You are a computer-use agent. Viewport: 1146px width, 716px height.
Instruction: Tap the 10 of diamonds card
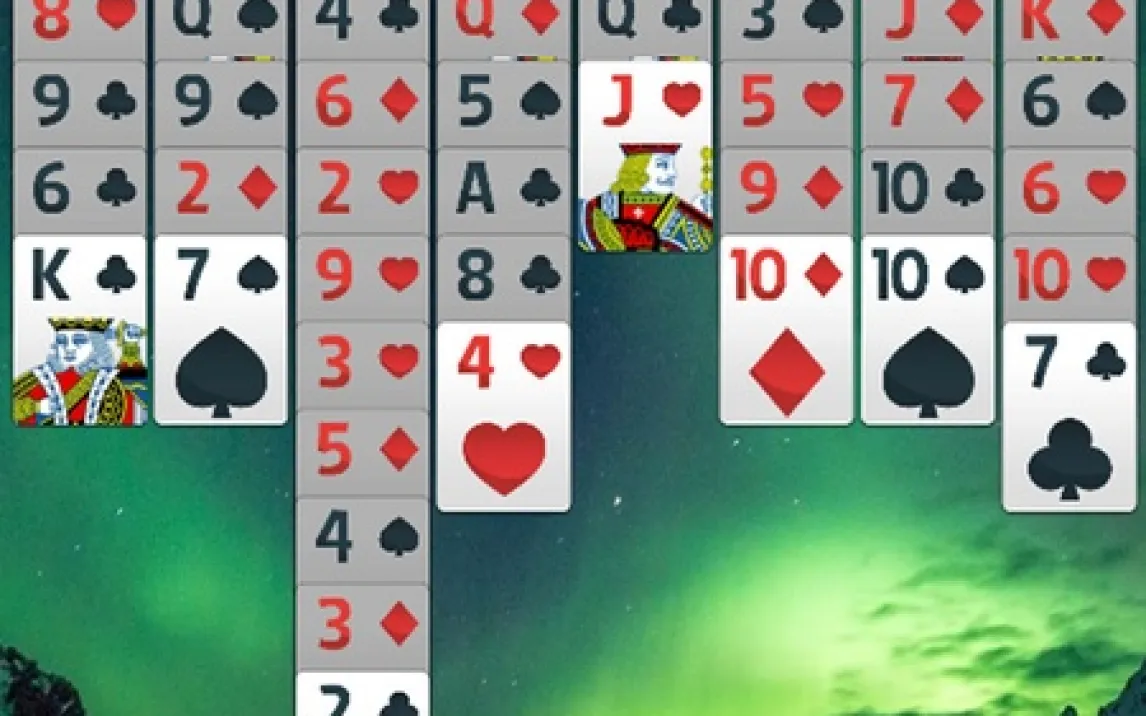(786, 330)
